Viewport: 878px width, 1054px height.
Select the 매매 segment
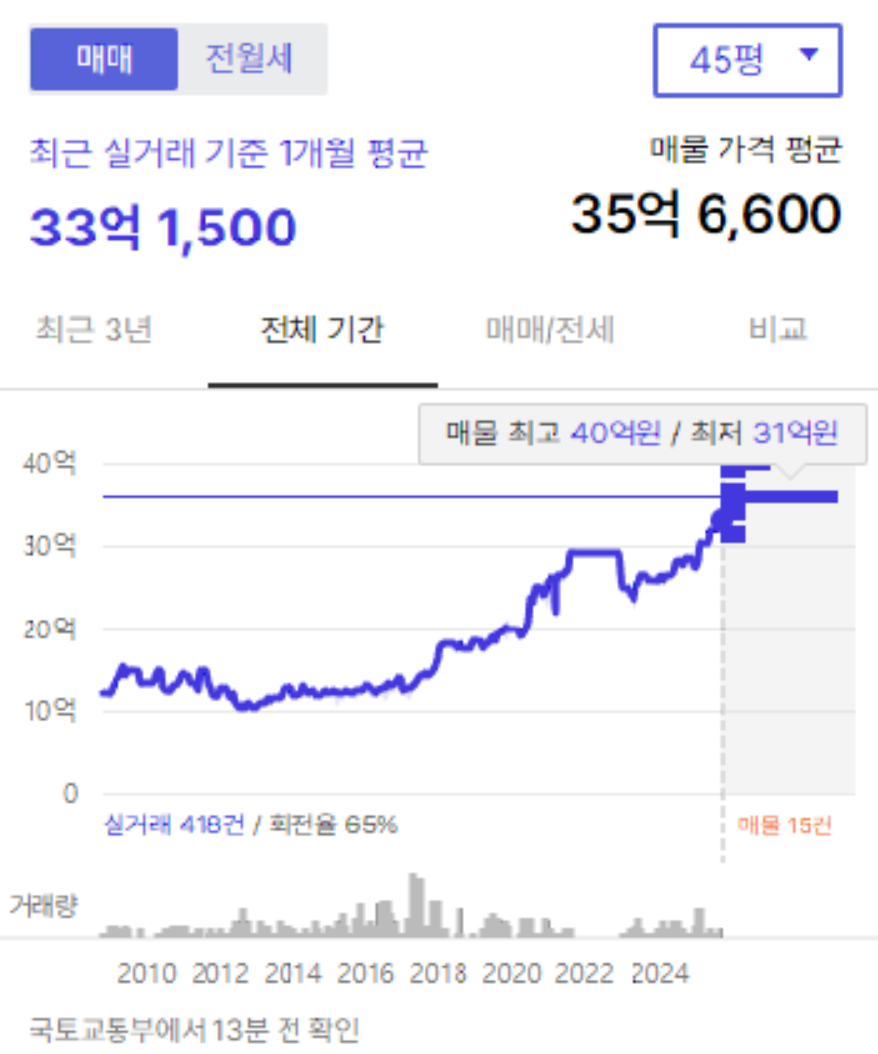[104, 60]
